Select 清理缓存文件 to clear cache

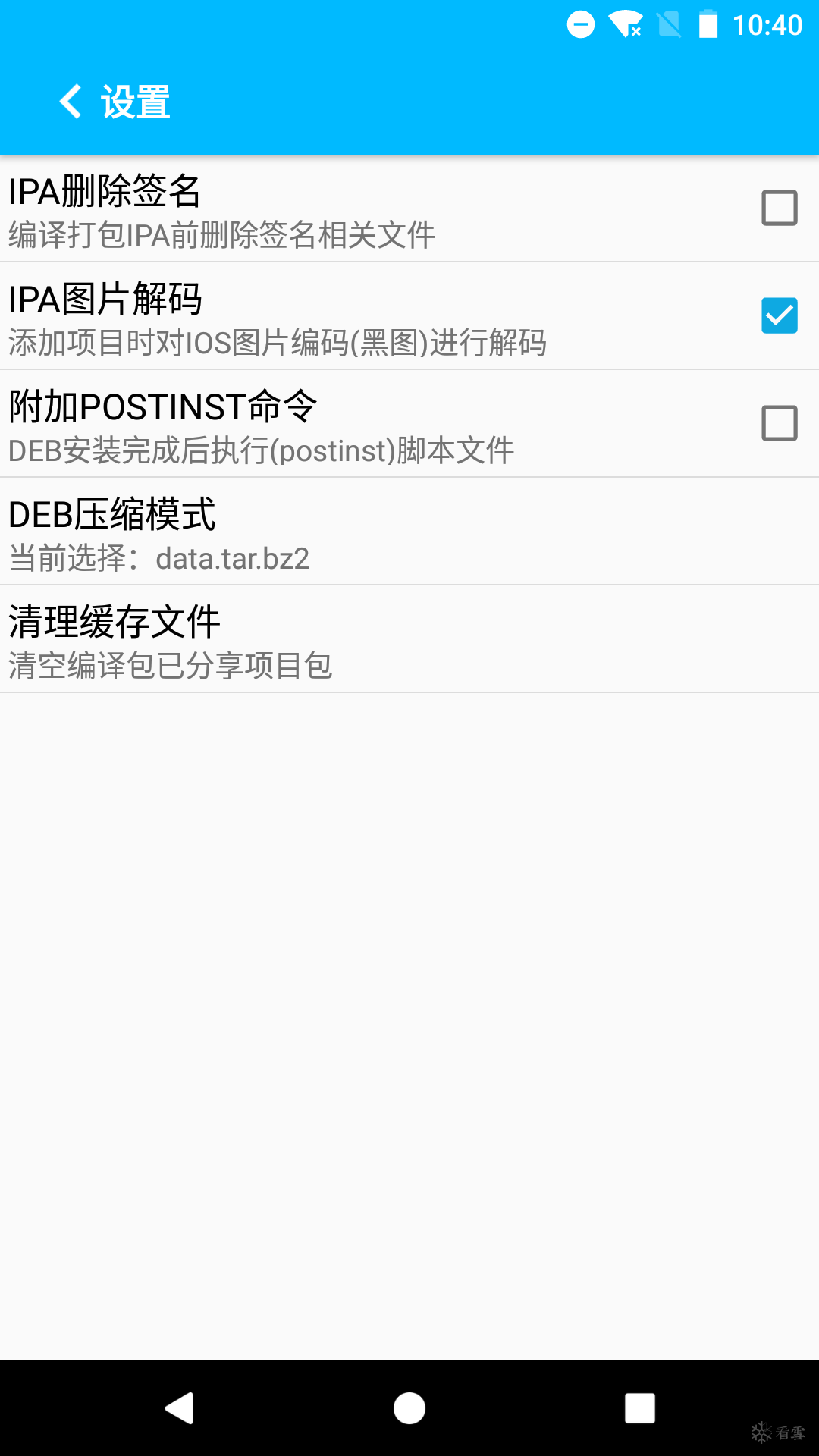click(409, 639)
